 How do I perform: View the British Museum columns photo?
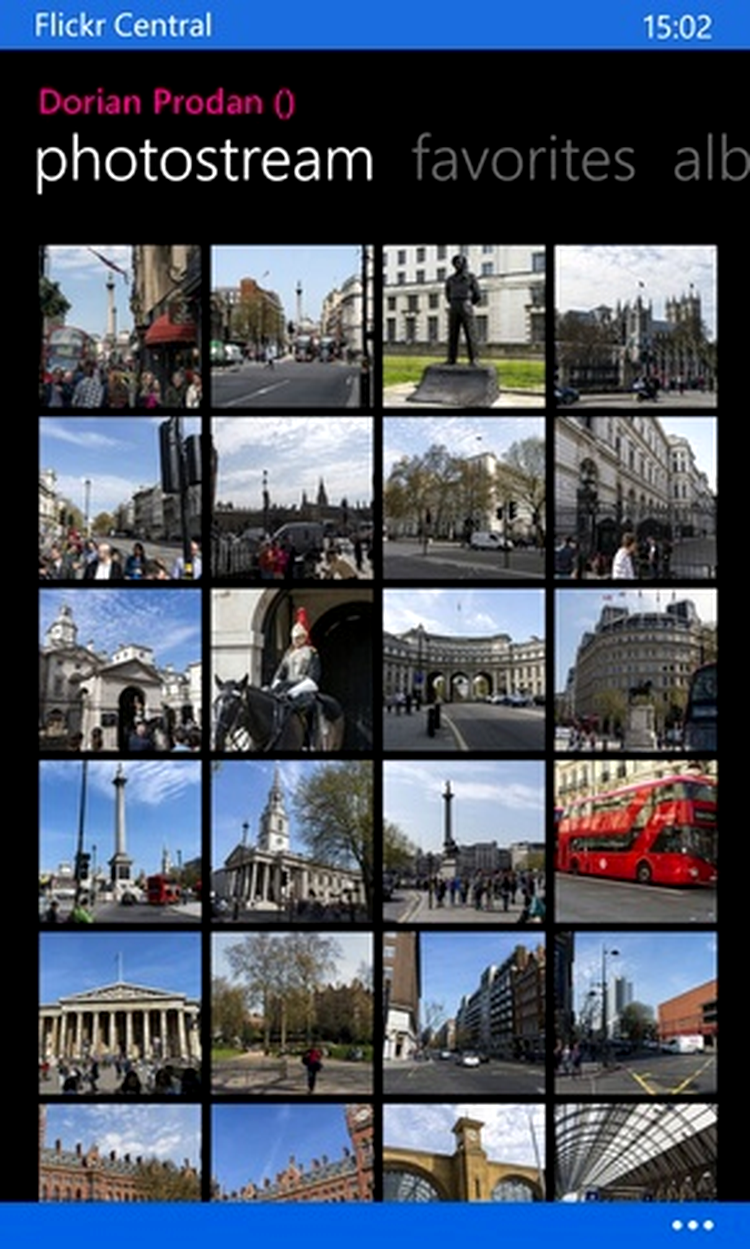(x=120, y=1013)
